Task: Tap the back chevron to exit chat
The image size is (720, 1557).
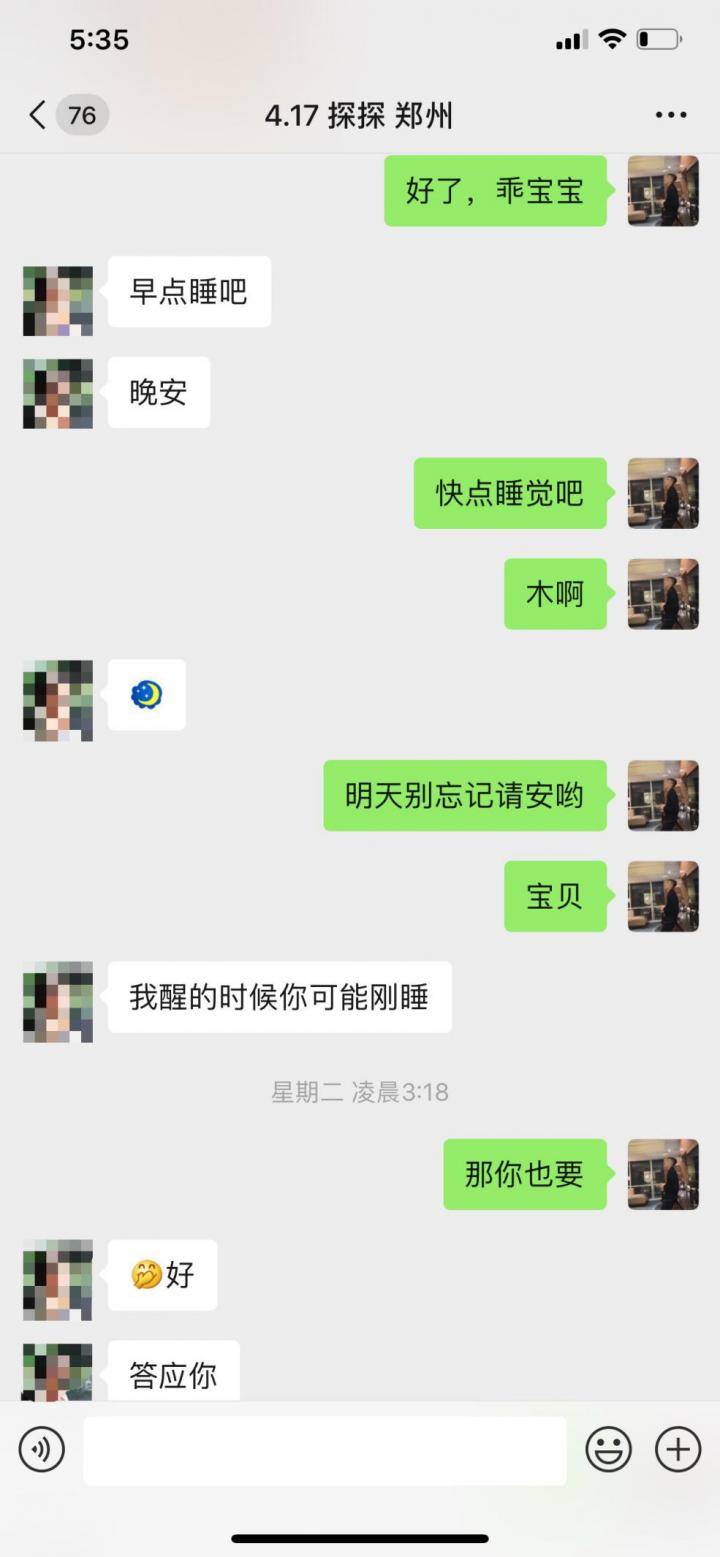Action: (x=36, y=115)
